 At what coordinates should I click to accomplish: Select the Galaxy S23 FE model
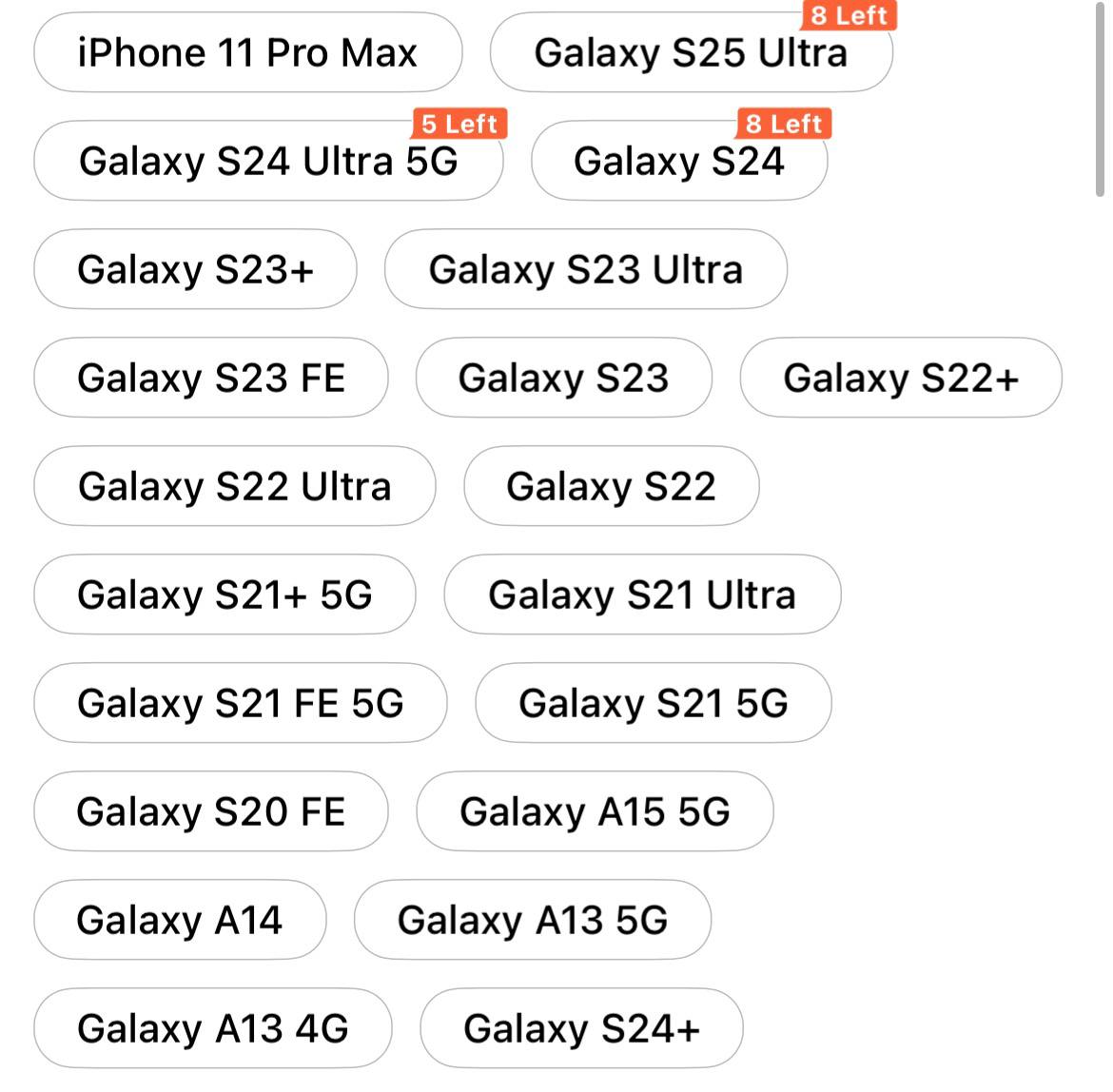pos(211,378)
